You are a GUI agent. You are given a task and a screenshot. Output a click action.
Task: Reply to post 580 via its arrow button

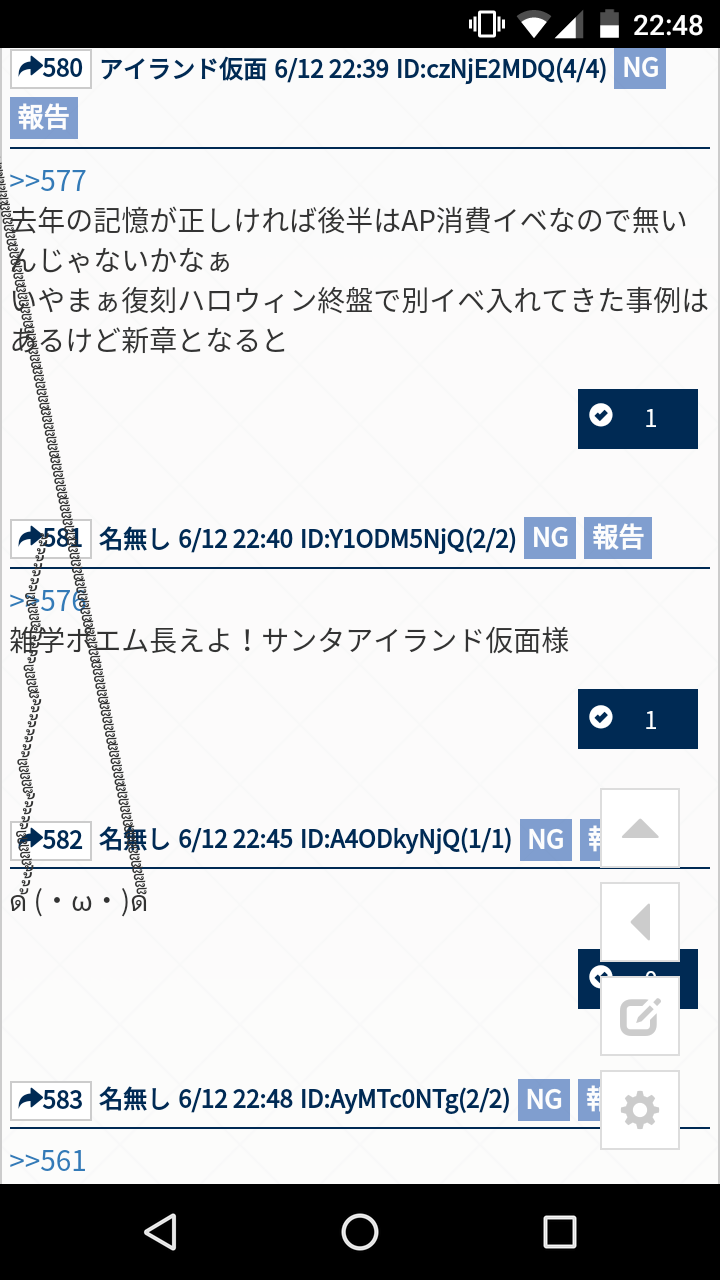click(x=51, y=68)
